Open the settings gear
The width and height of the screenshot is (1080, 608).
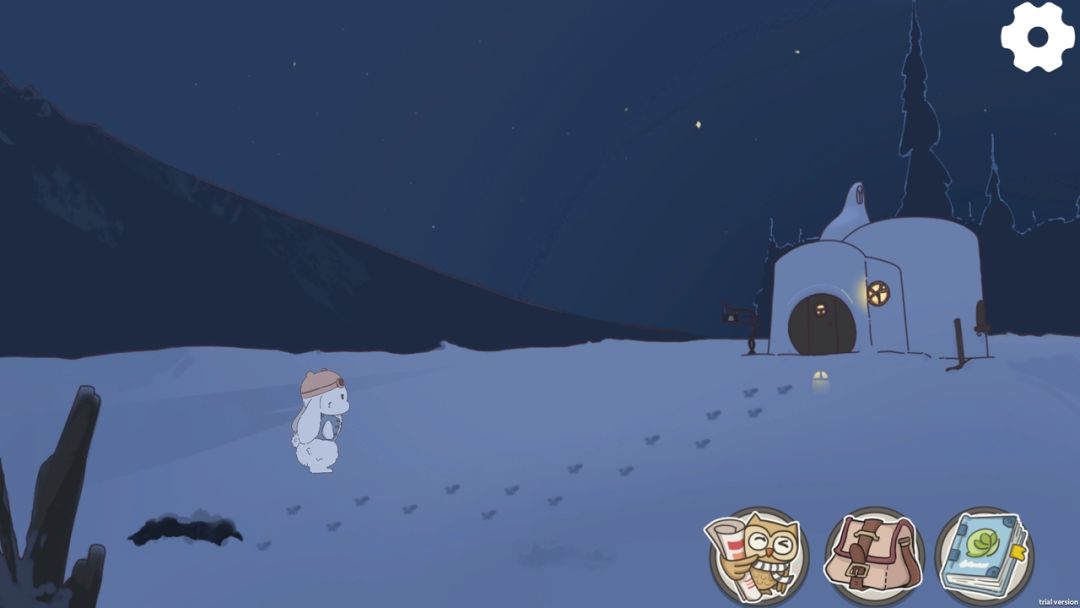click(x=1037, y=37)
